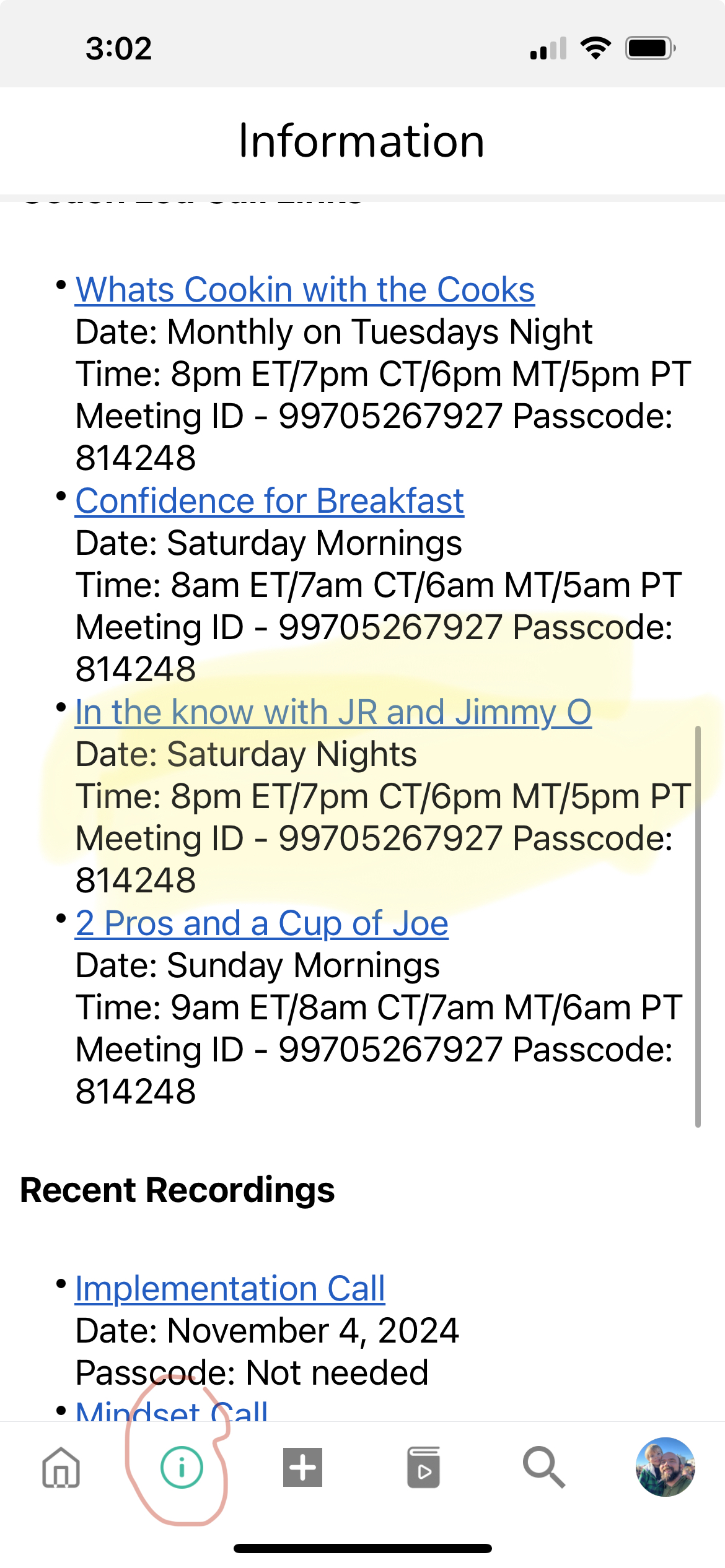This screenshot has height=1568, width=725.
Task: Open In the know with JR and Jimmy O
Action: tap(333, 712)
